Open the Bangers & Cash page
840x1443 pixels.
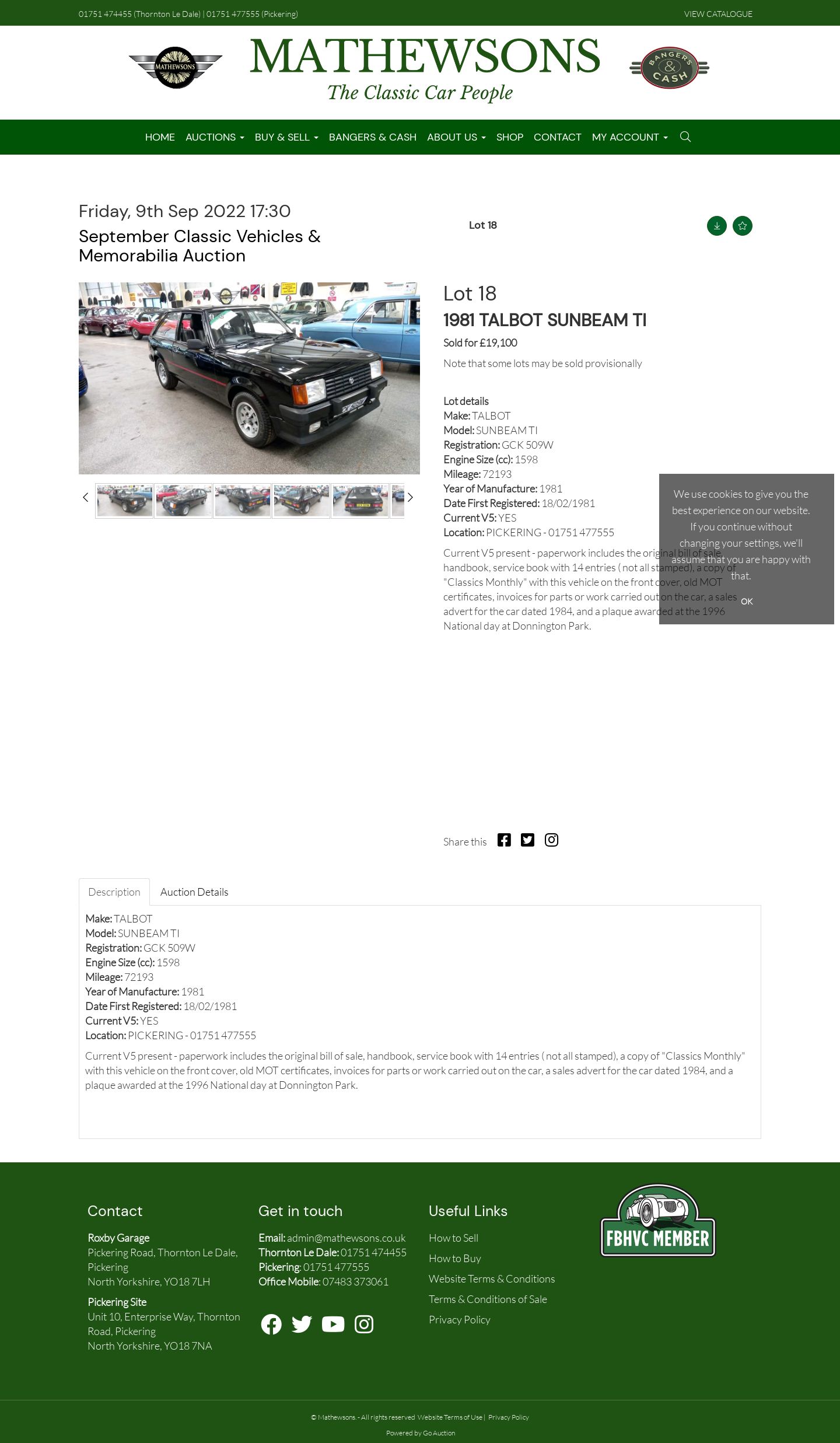(x=372, y=137)
